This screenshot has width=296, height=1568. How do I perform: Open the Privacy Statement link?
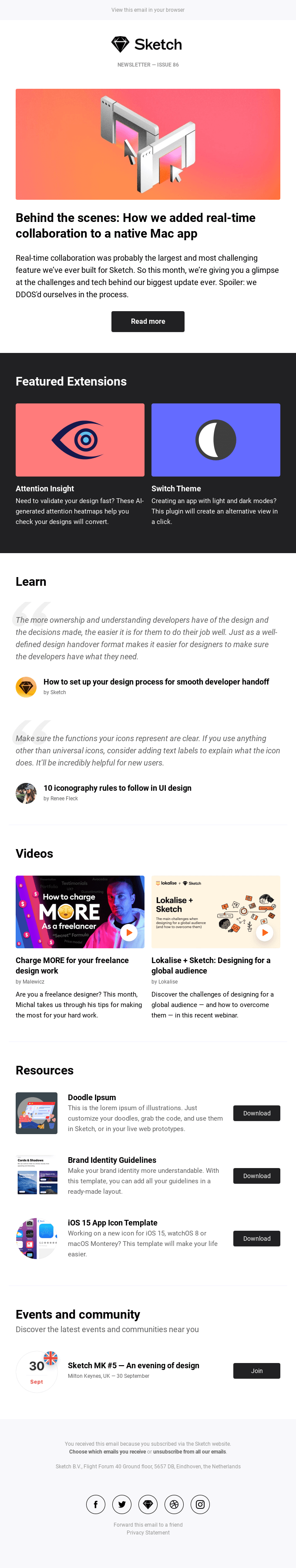pyautogui.click(x=148, y=1533)
